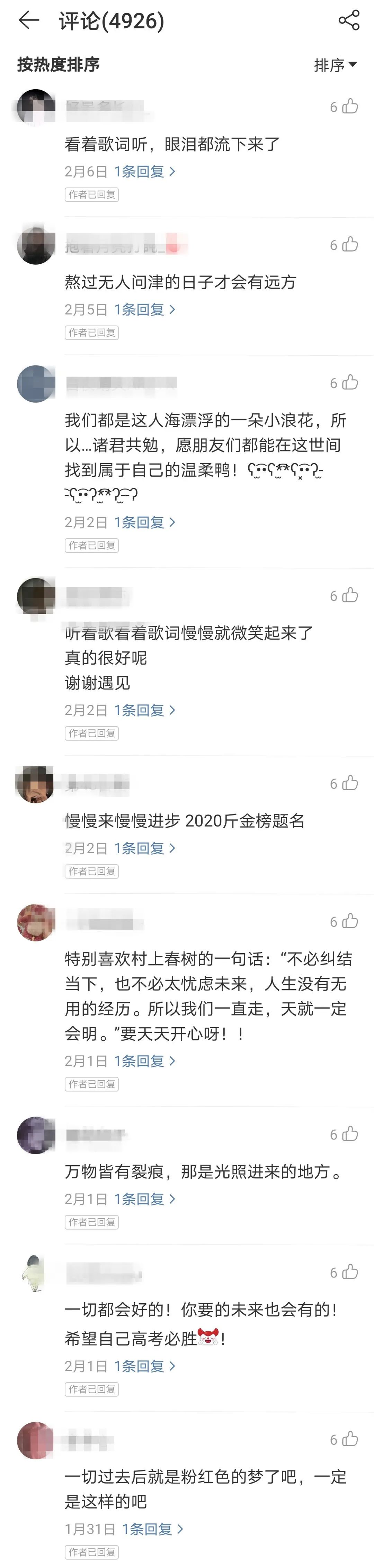Screen dimensions: 374x1568
Task: Like the comment 希望自己高考必胜
Action: pyautogui.click(x=350, y=1272)
